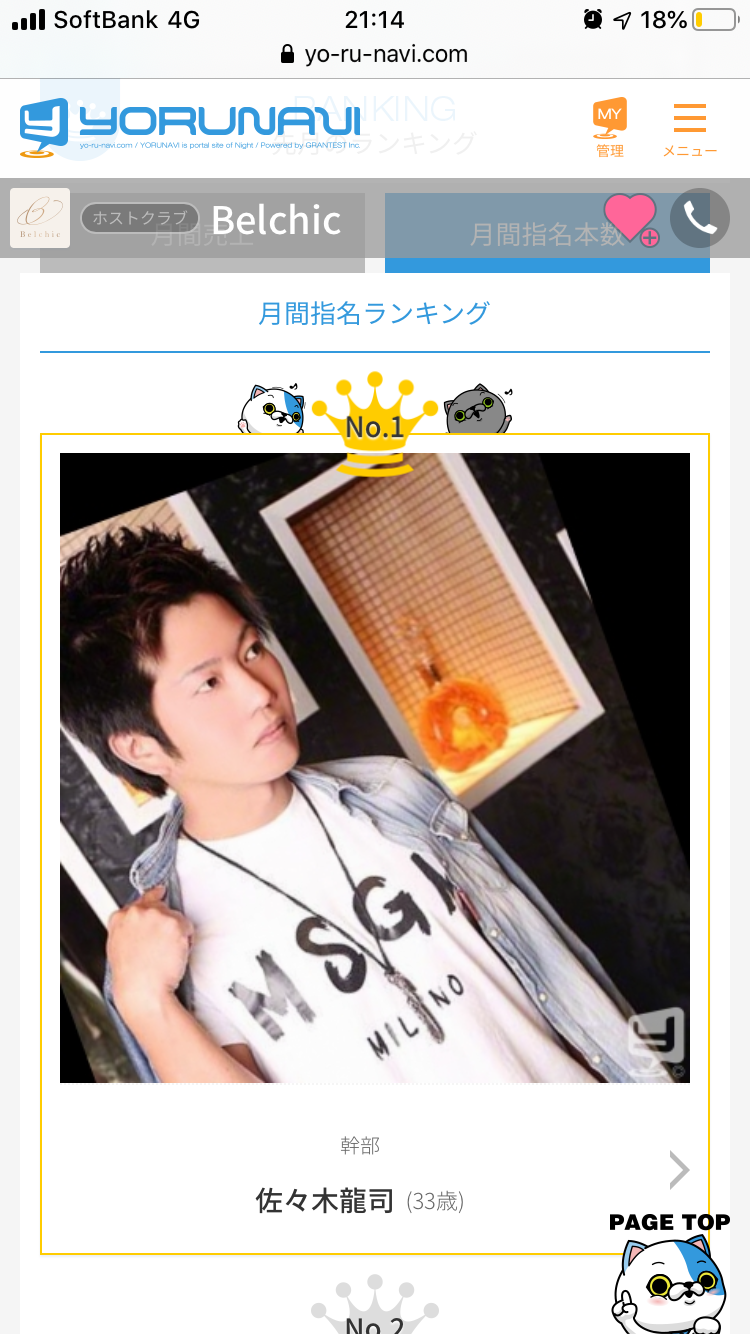This screenshot has height=1334, width=750.
Task: Open the MY 管理 page
Action: 609,128
